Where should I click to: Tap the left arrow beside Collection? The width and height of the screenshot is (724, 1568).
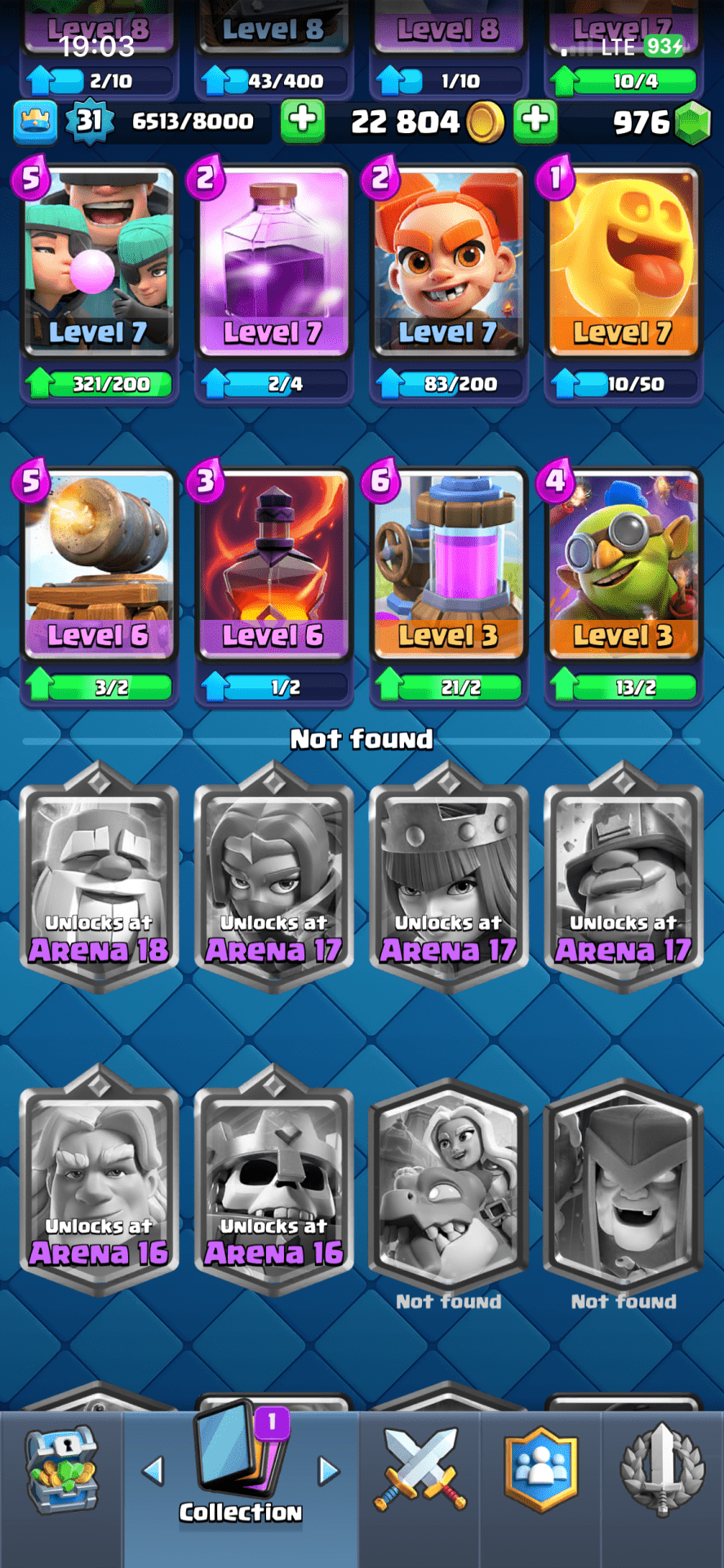click(x=153, y=1472)
